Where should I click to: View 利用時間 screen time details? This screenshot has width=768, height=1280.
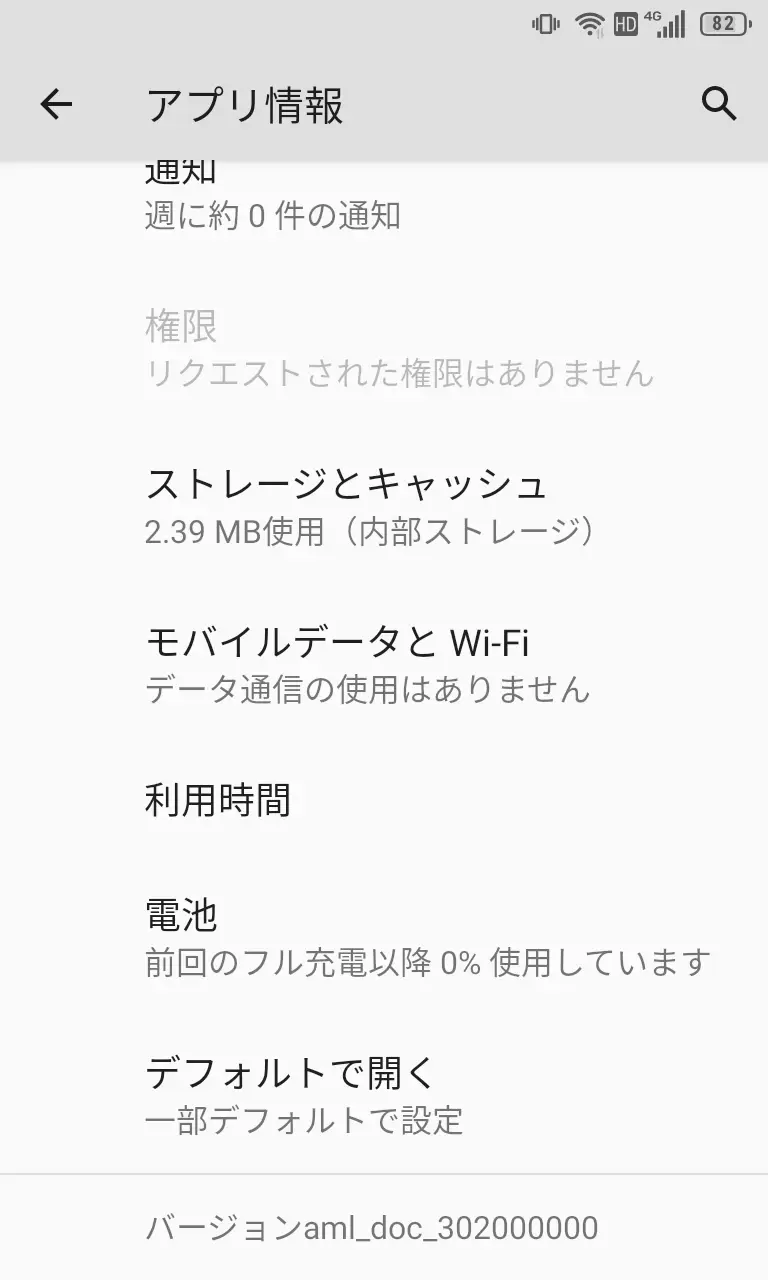point(218,801)
